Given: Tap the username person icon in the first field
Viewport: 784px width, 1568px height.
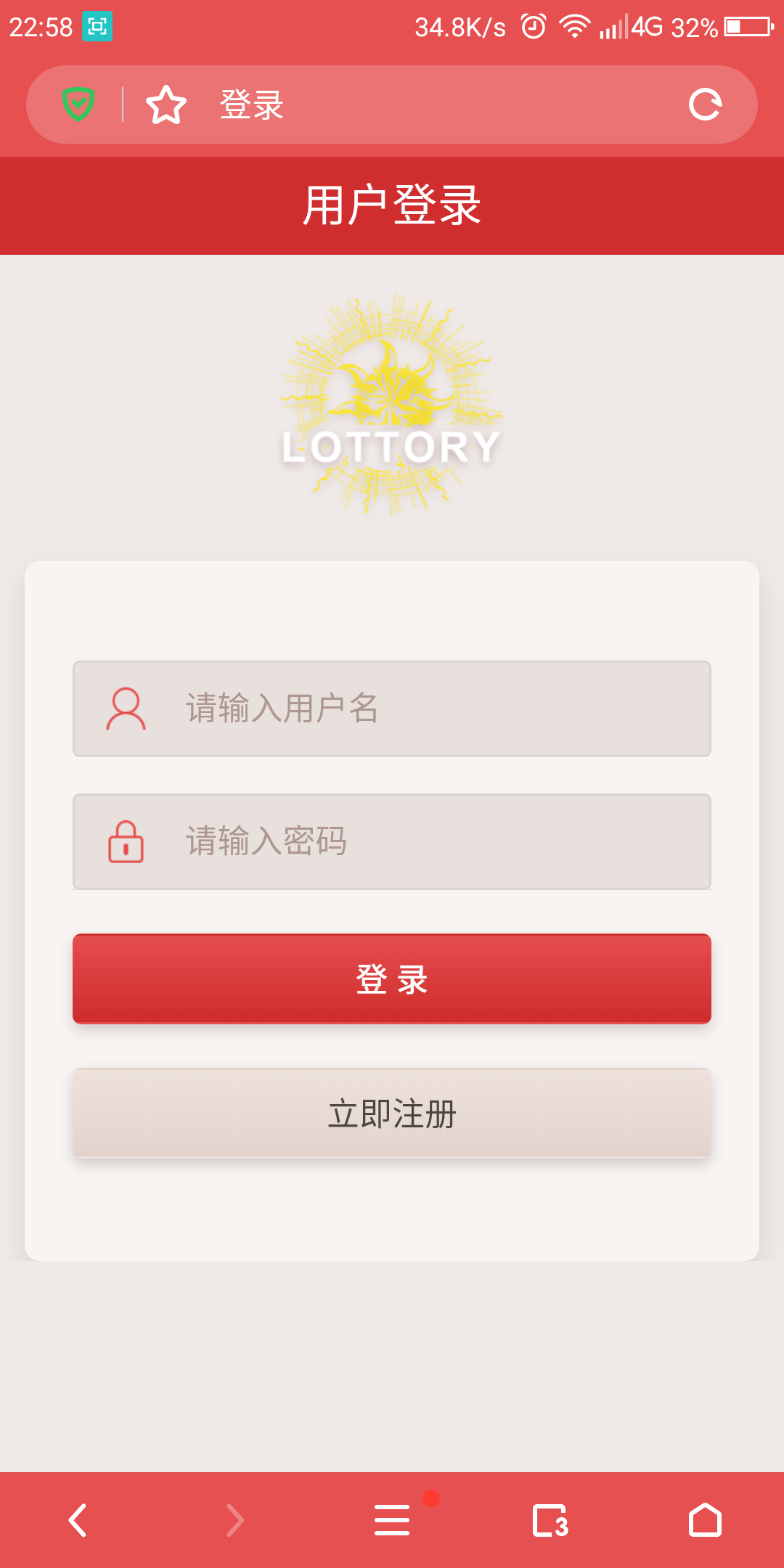Looking at the screenshot, I should click(x=127, y=709).
